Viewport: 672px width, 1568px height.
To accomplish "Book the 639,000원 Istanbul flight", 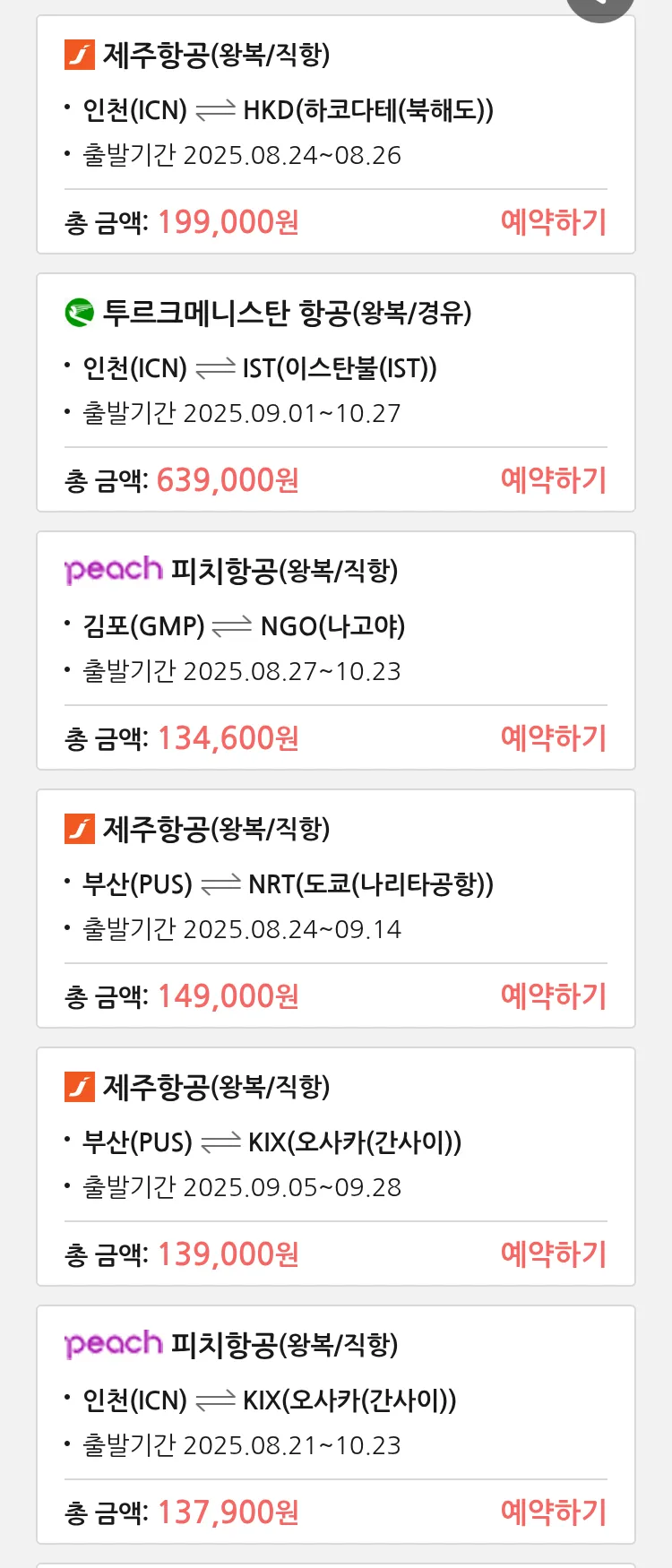I will pyautogui.click(x=554, y=480).
